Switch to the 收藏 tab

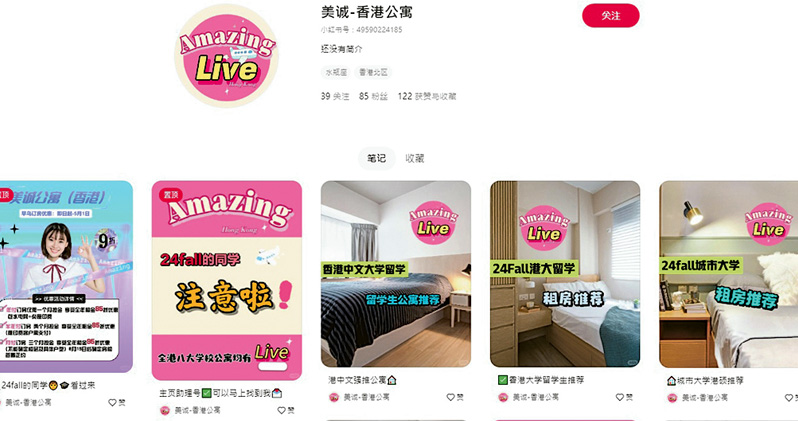414,158
